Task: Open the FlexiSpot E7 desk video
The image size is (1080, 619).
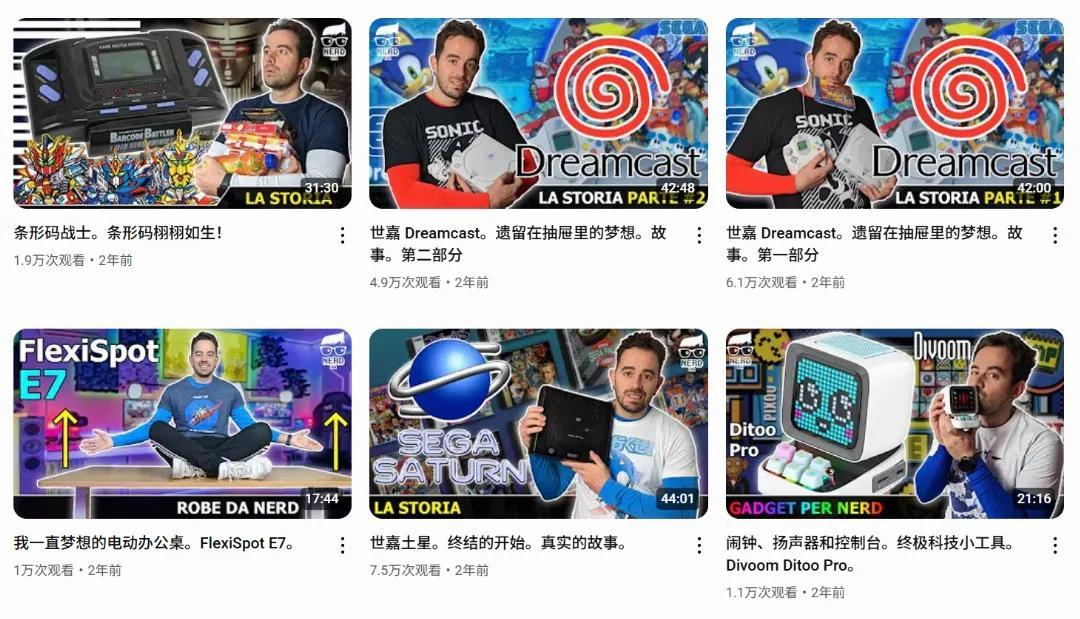Action: 182,423
